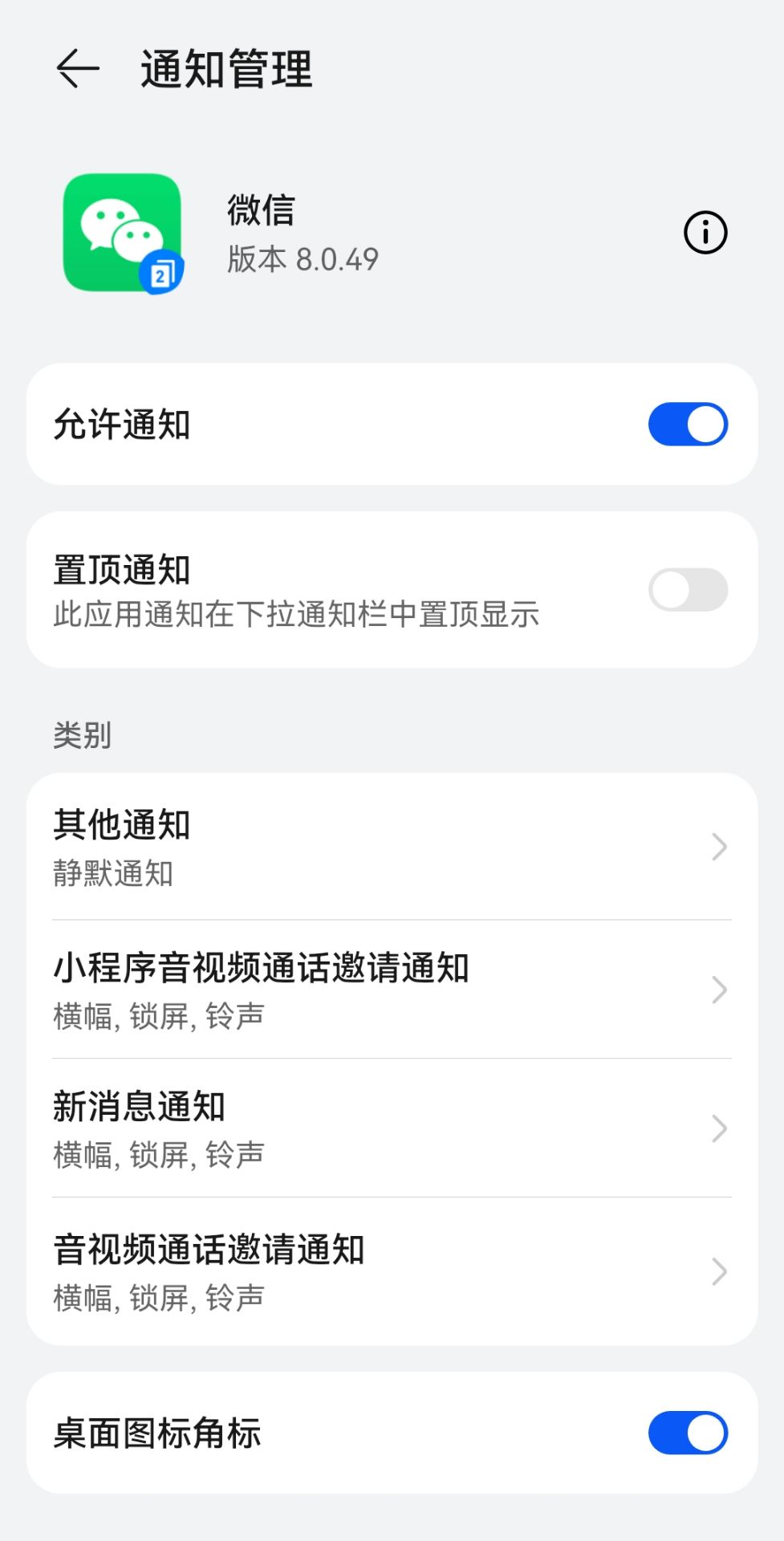Enable the 置顶通知 switch
The height and width of the screenshot is (1541, 784).
click(x=688, y=590)
